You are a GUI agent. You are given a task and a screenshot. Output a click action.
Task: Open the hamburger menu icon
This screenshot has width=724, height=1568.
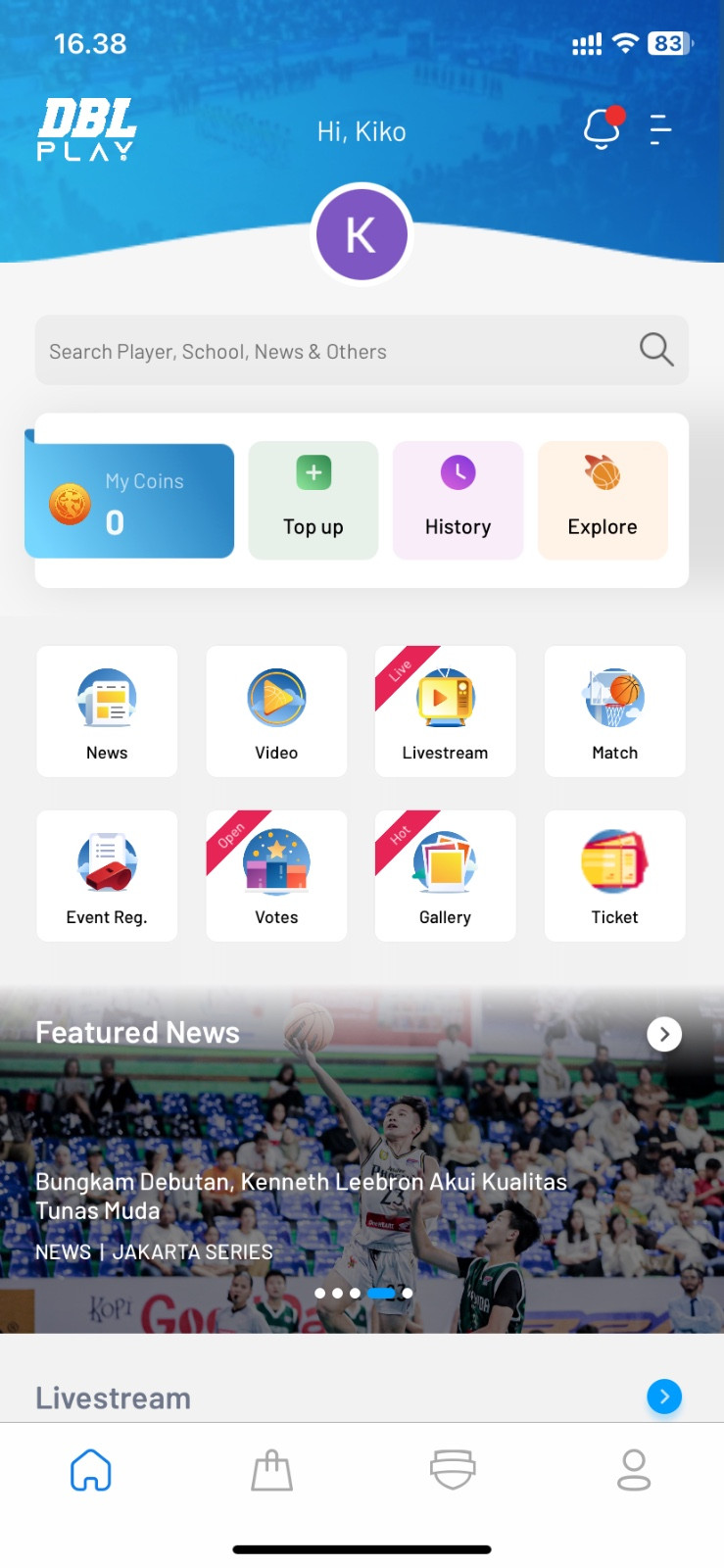click(x=660, y=129)
